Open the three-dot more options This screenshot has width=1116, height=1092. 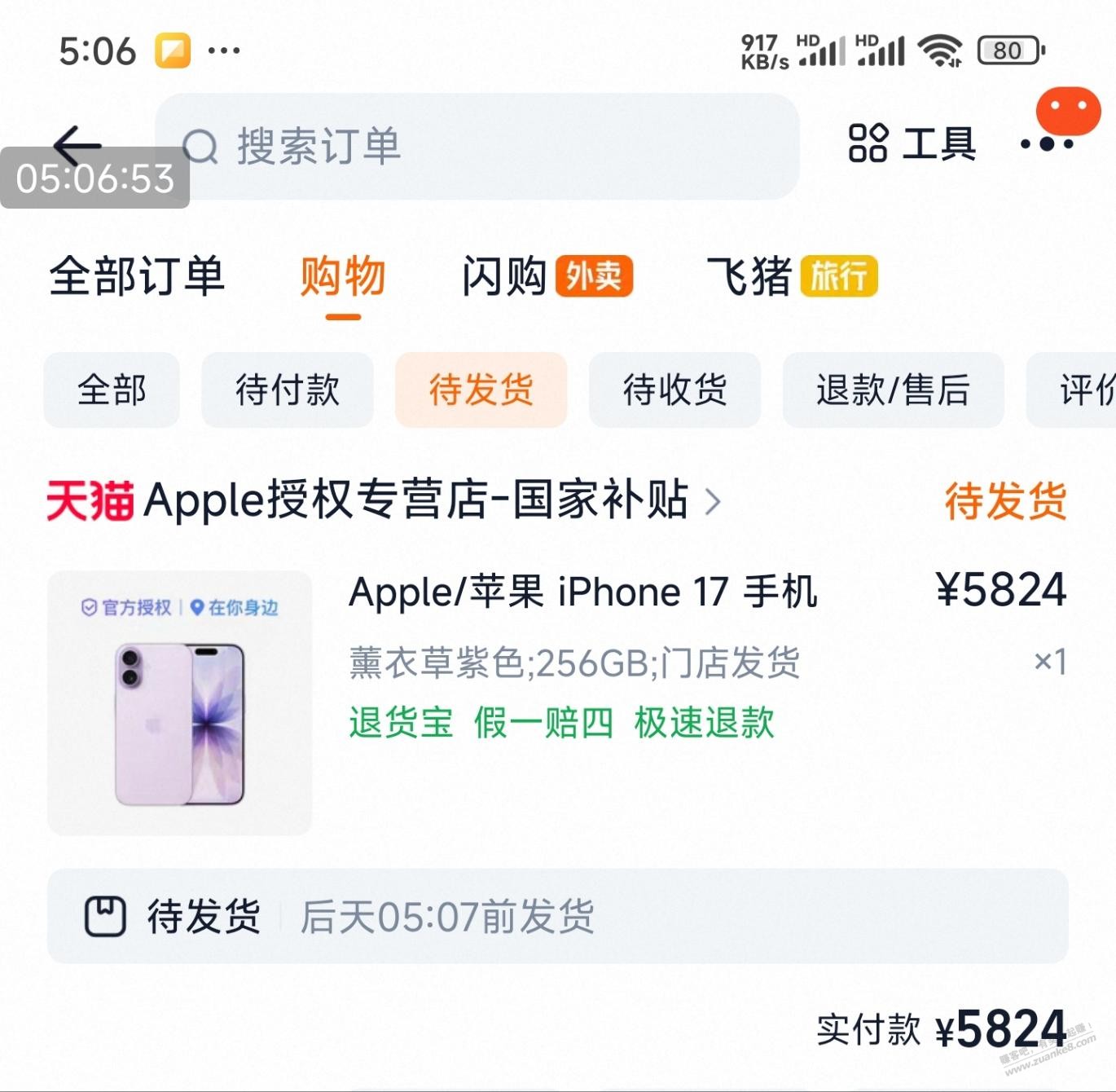click(1047, 145)
